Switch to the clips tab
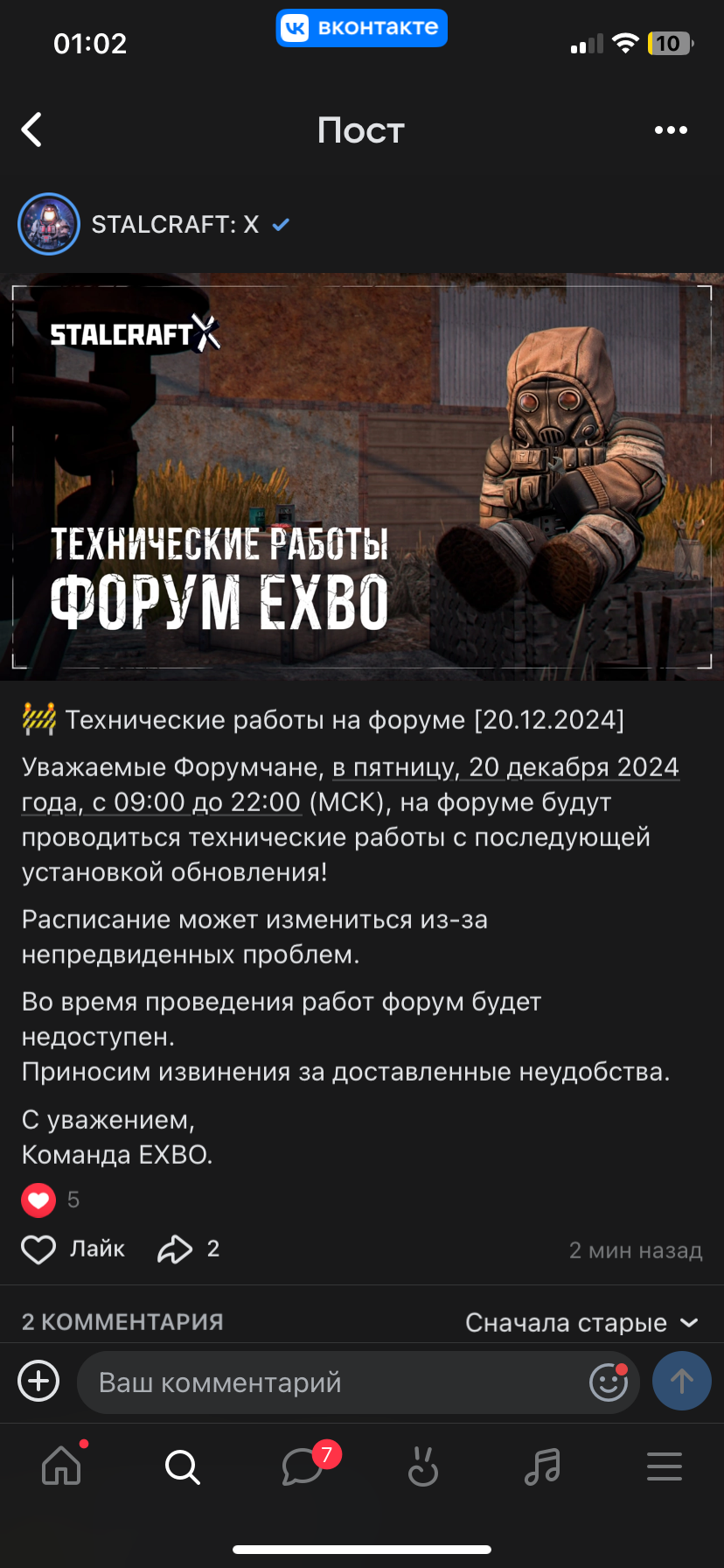The image size is (724, 1568). point(423,1466)
